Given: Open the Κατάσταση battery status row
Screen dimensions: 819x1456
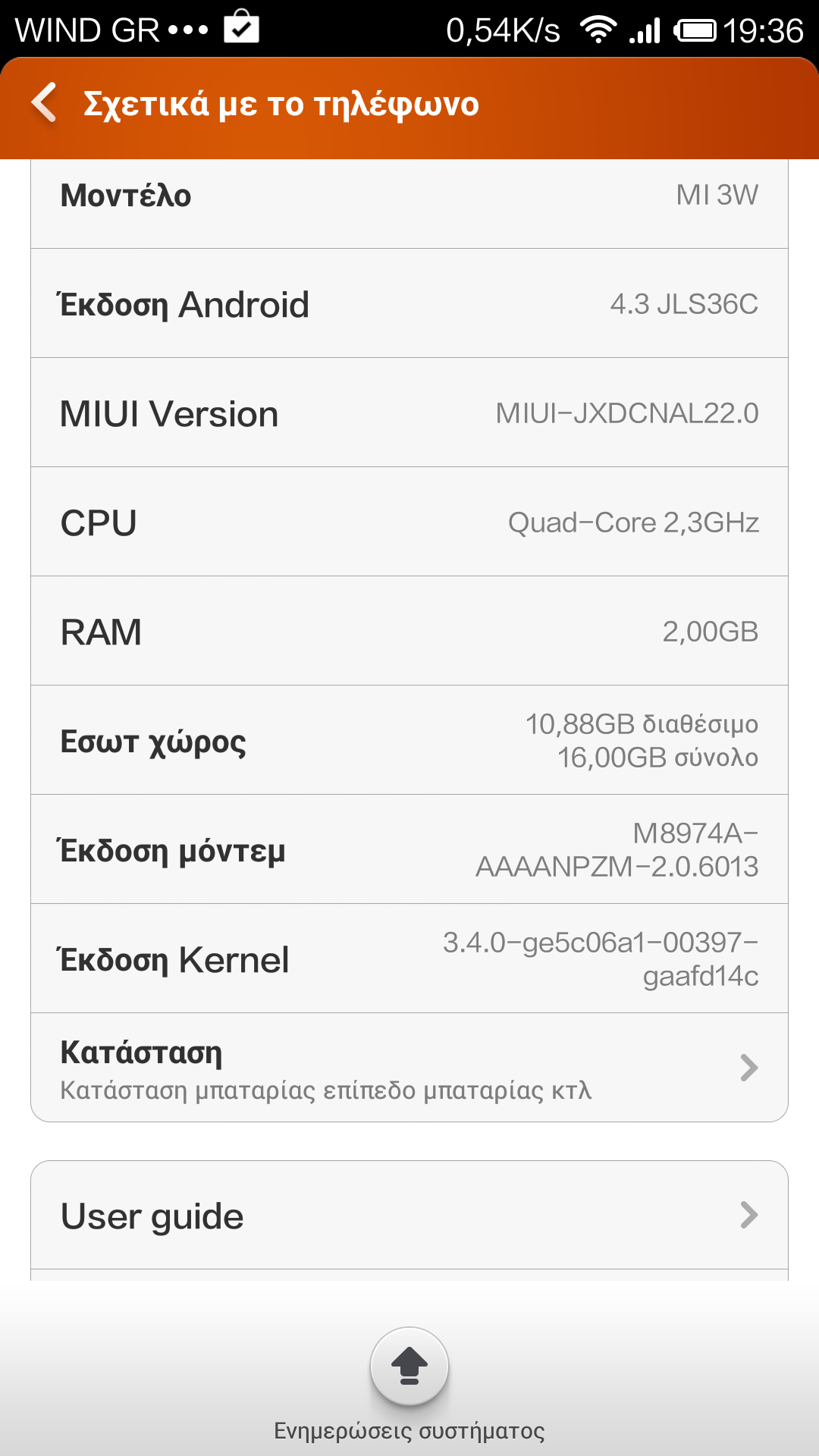Looking at the screenshot, I should pyautogui.click(x=409, y=1068).
